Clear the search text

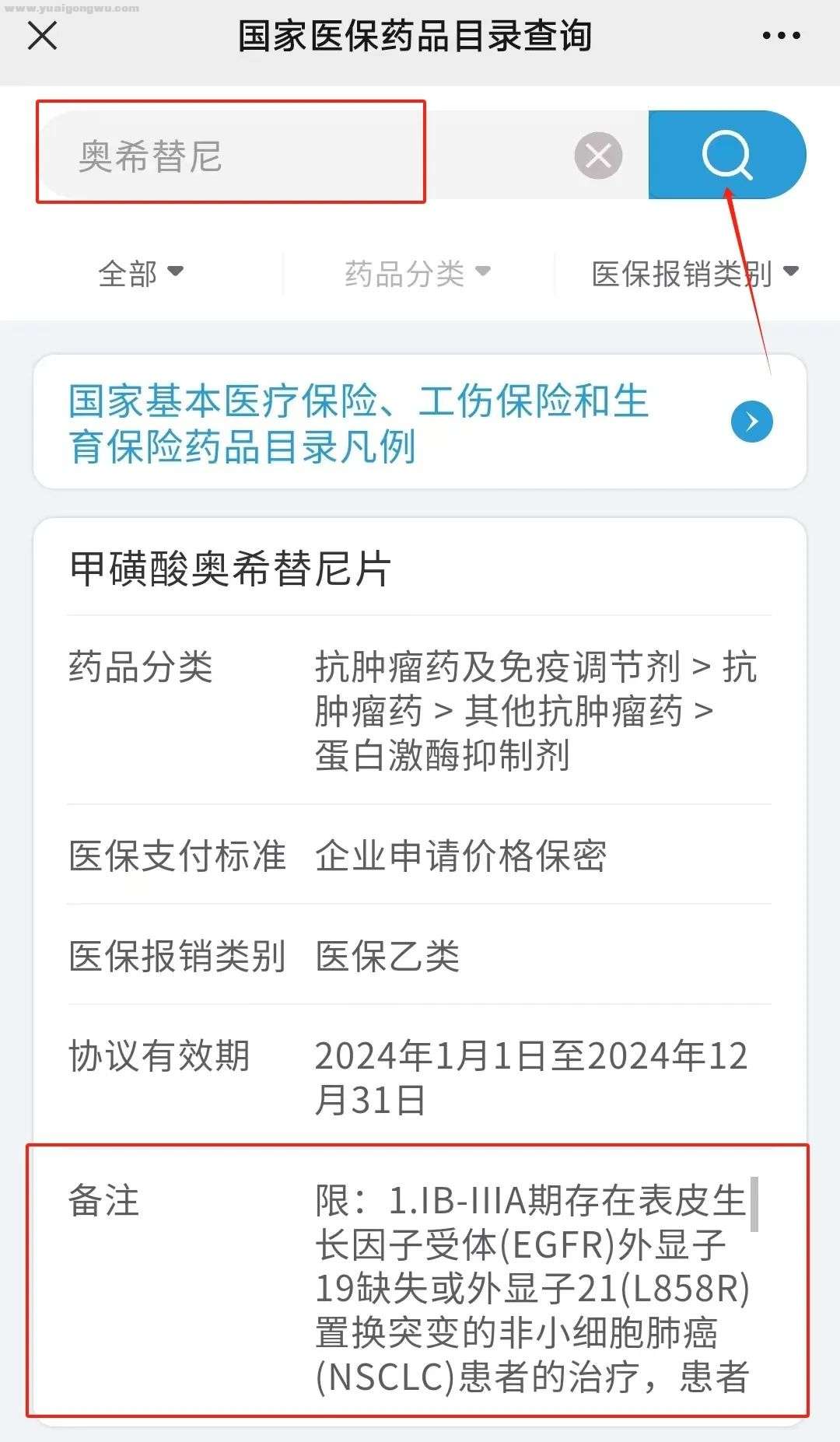(598, 156)
